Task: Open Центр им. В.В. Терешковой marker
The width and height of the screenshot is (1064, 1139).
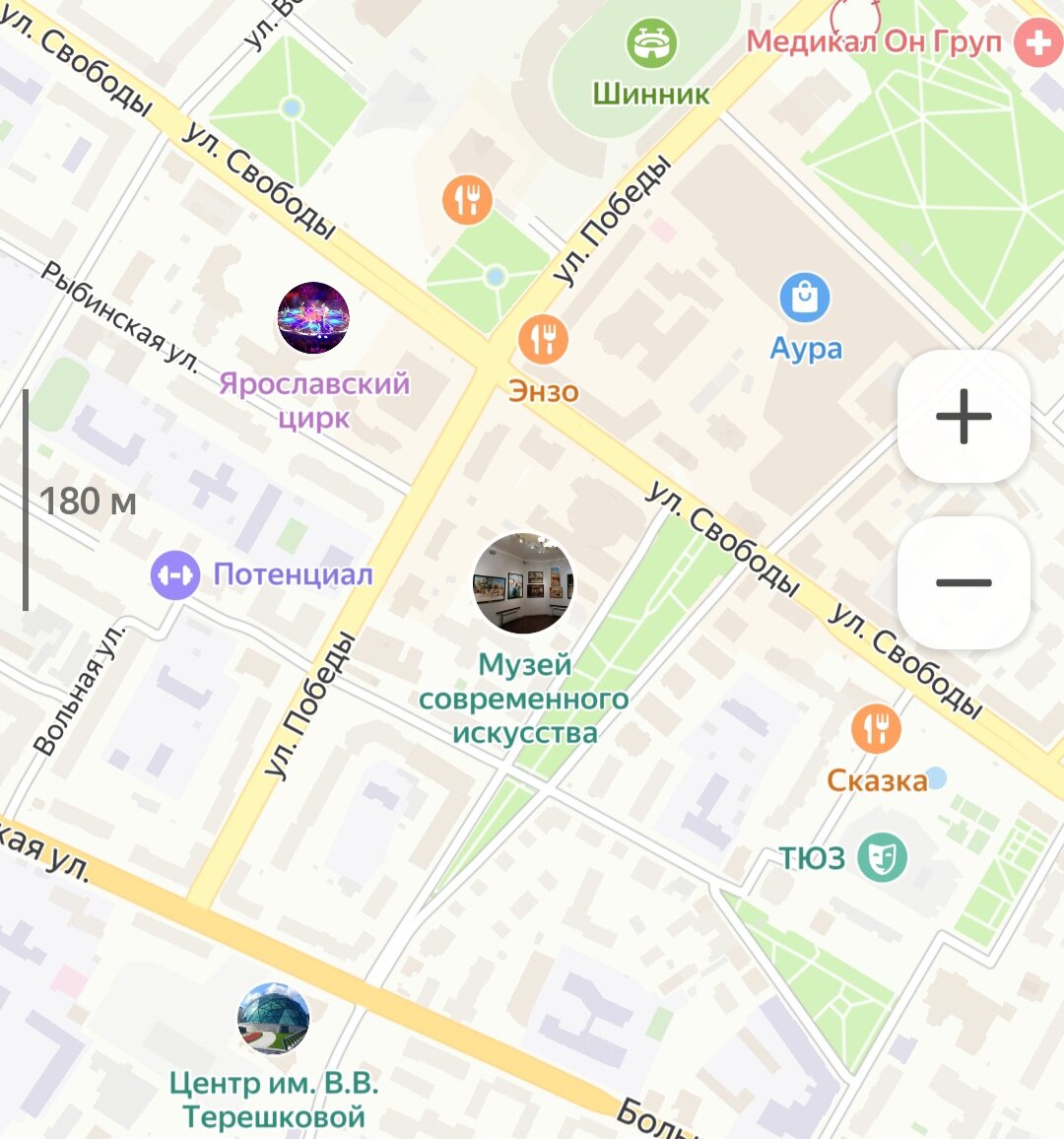Action: coord(274,1018)
